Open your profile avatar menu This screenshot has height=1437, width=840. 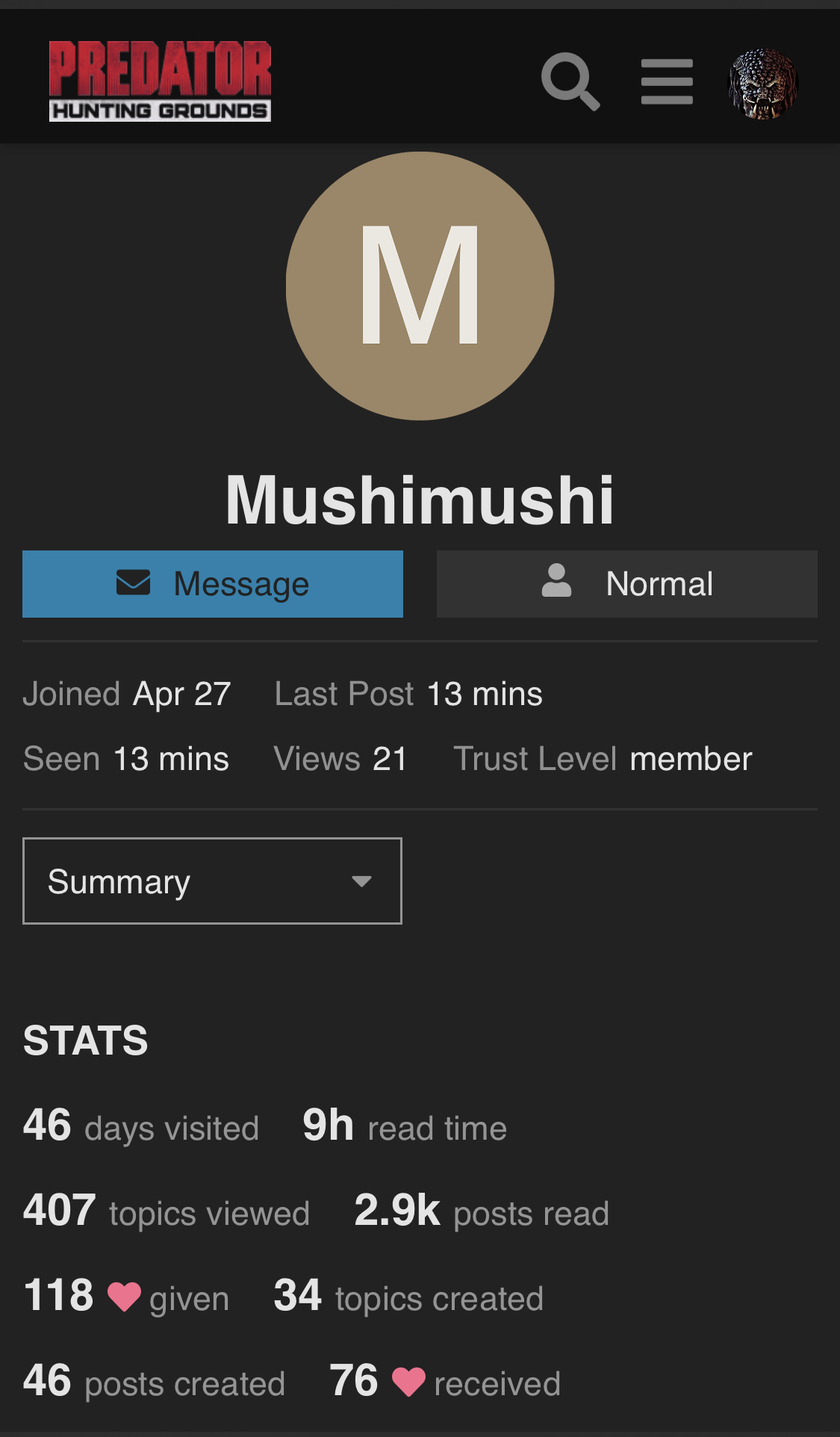[762, 84]
